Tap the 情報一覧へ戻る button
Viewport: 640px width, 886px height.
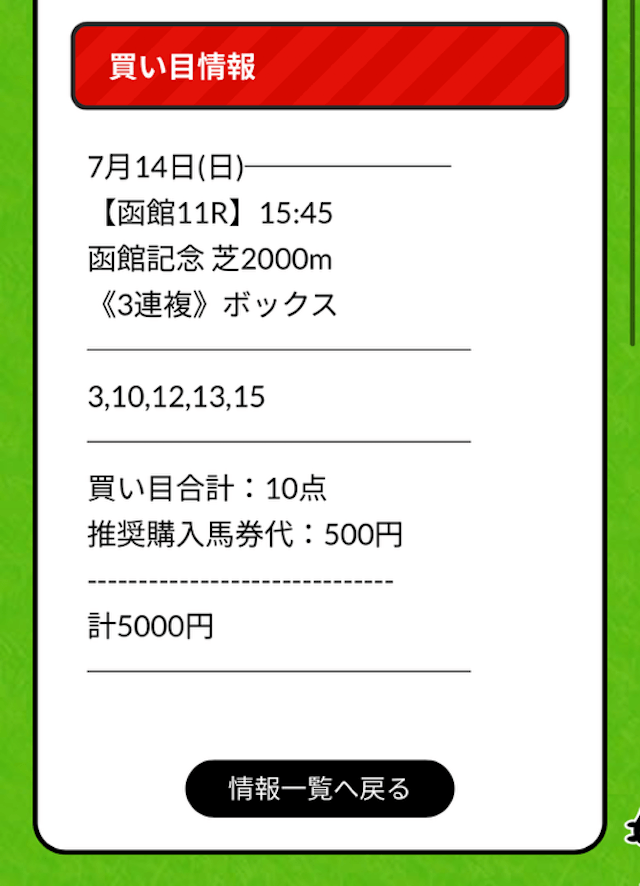pyautogui.click(x=319, y=789)
